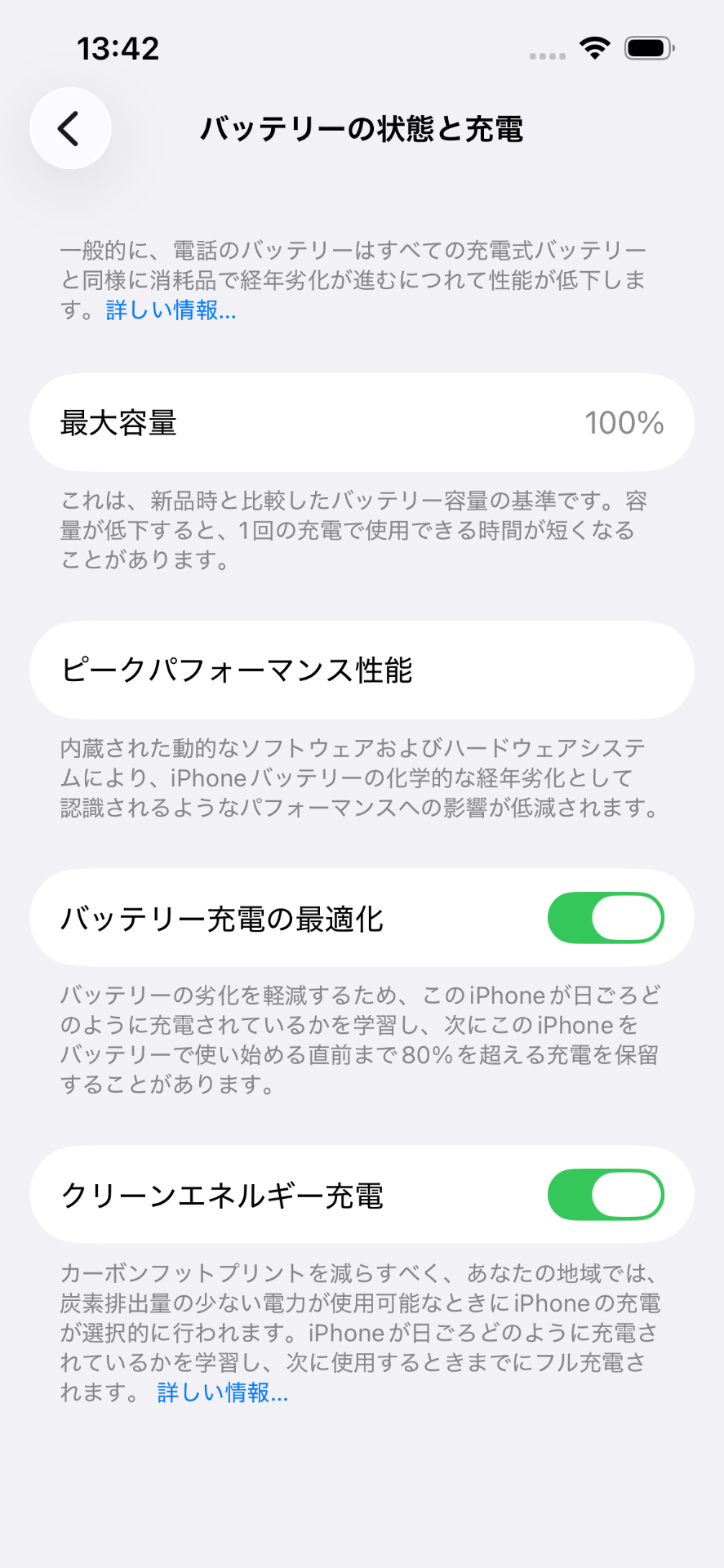Go back from battery health screen
Viewport: 724px width, 1568px height.
70,128
